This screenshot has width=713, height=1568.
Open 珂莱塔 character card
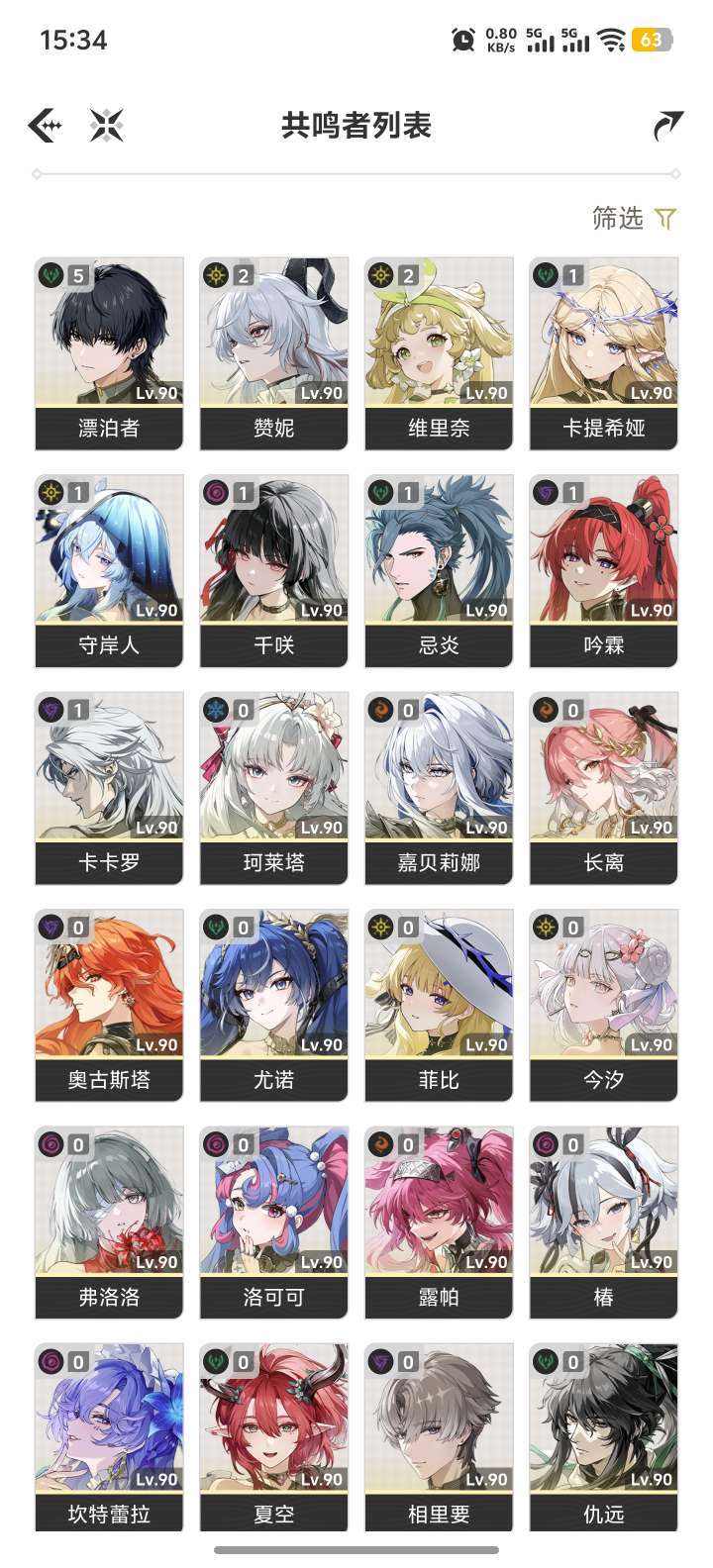274,787
